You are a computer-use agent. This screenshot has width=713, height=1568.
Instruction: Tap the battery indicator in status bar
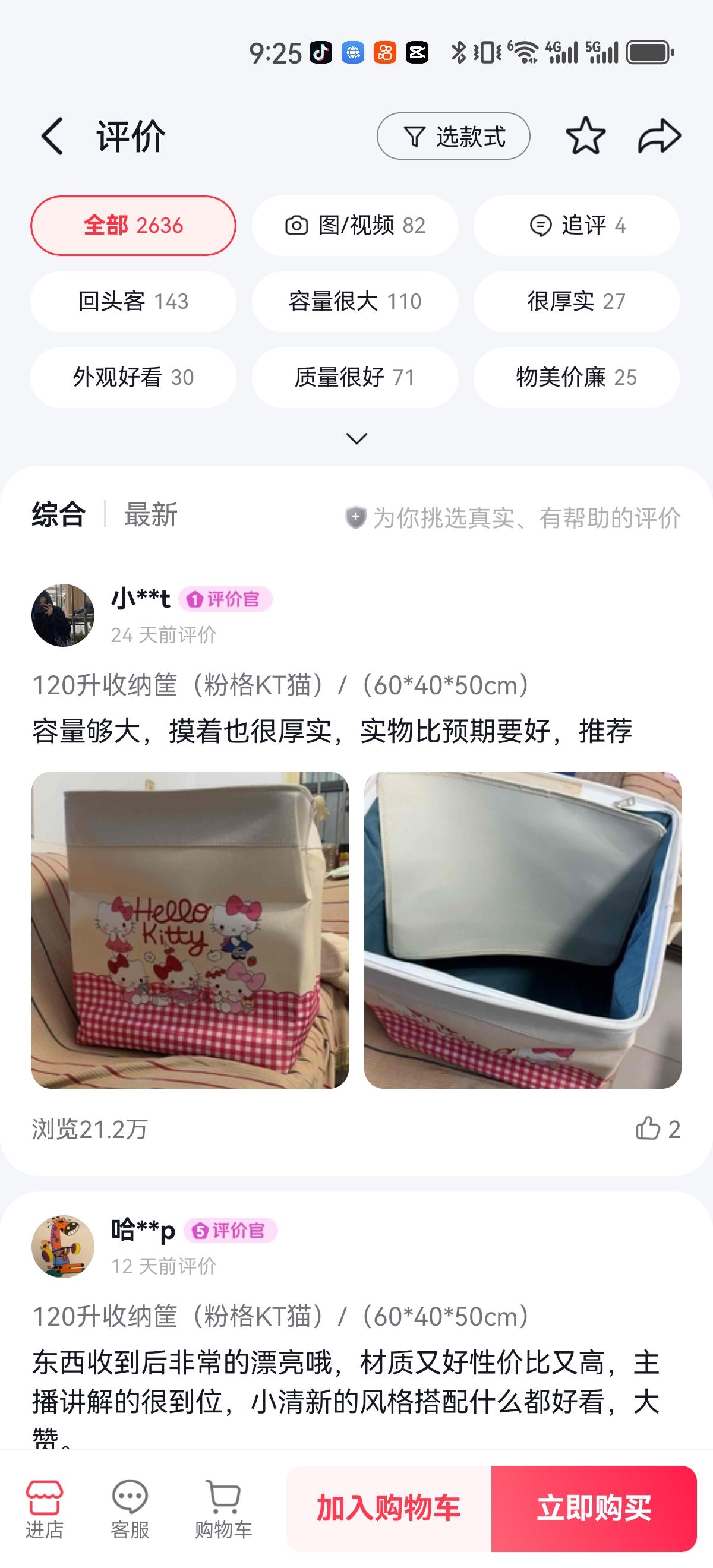pyautogui.click(x=646, y=52)
